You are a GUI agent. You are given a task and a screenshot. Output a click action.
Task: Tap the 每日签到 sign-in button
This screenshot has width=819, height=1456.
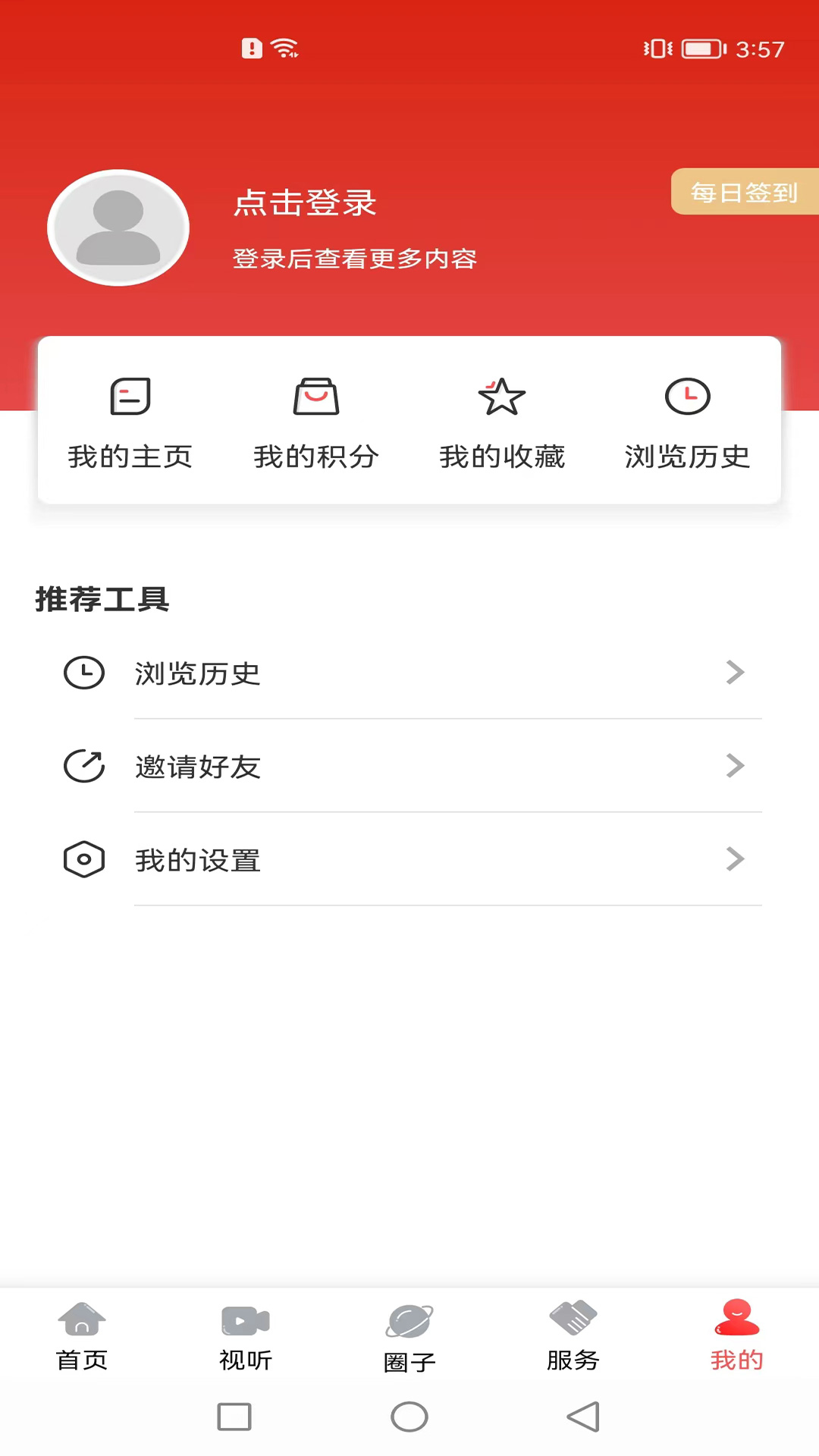[744, 193]
